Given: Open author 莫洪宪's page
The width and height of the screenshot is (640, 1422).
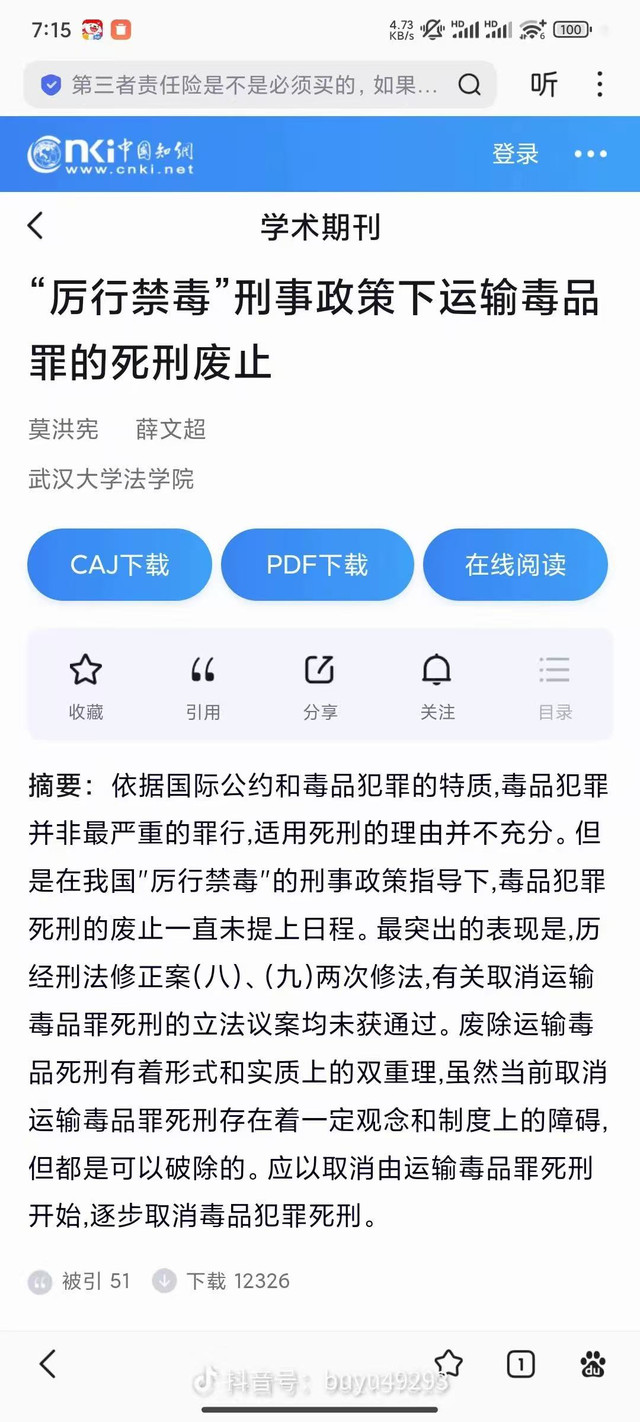Looking at the screenshot, I should [64, 430].
